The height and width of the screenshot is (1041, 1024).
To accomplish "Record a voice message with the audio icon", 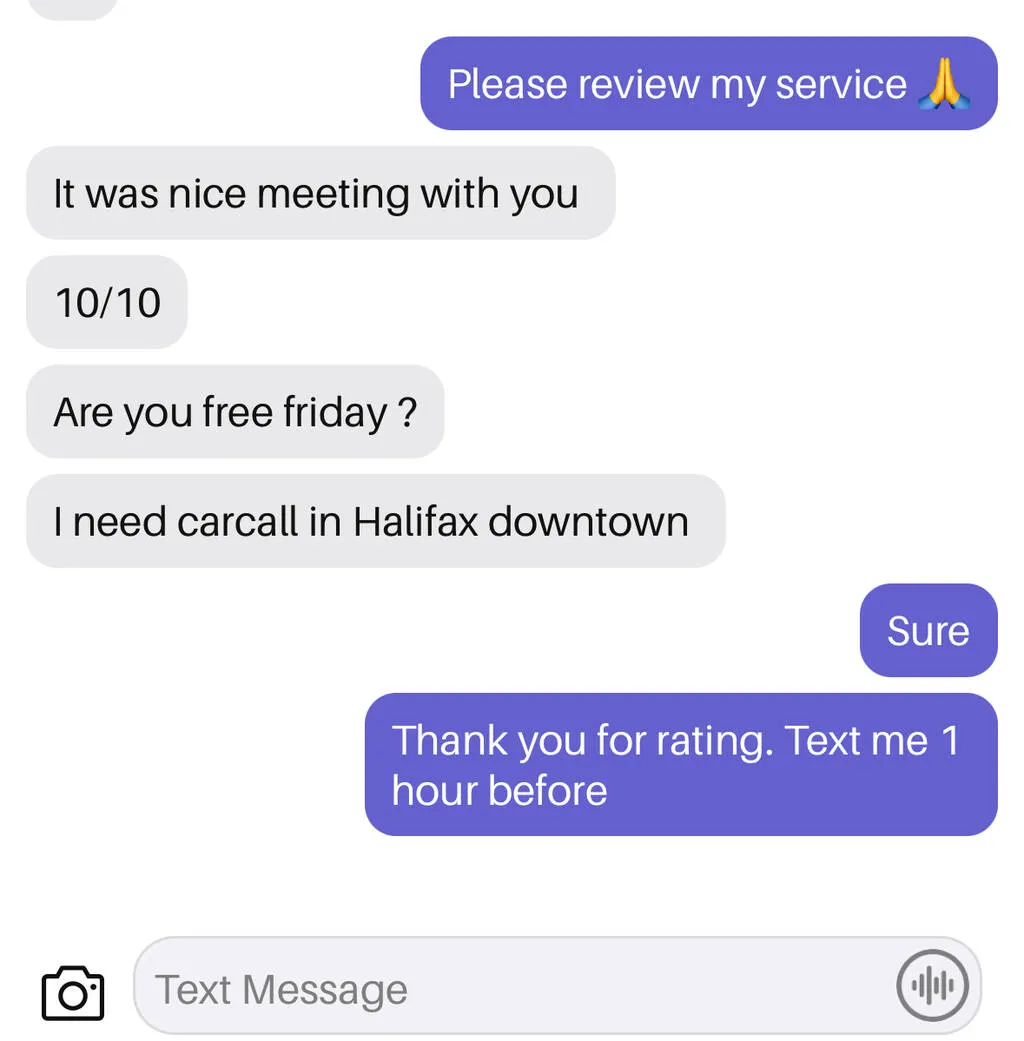I will coord(932,986).
